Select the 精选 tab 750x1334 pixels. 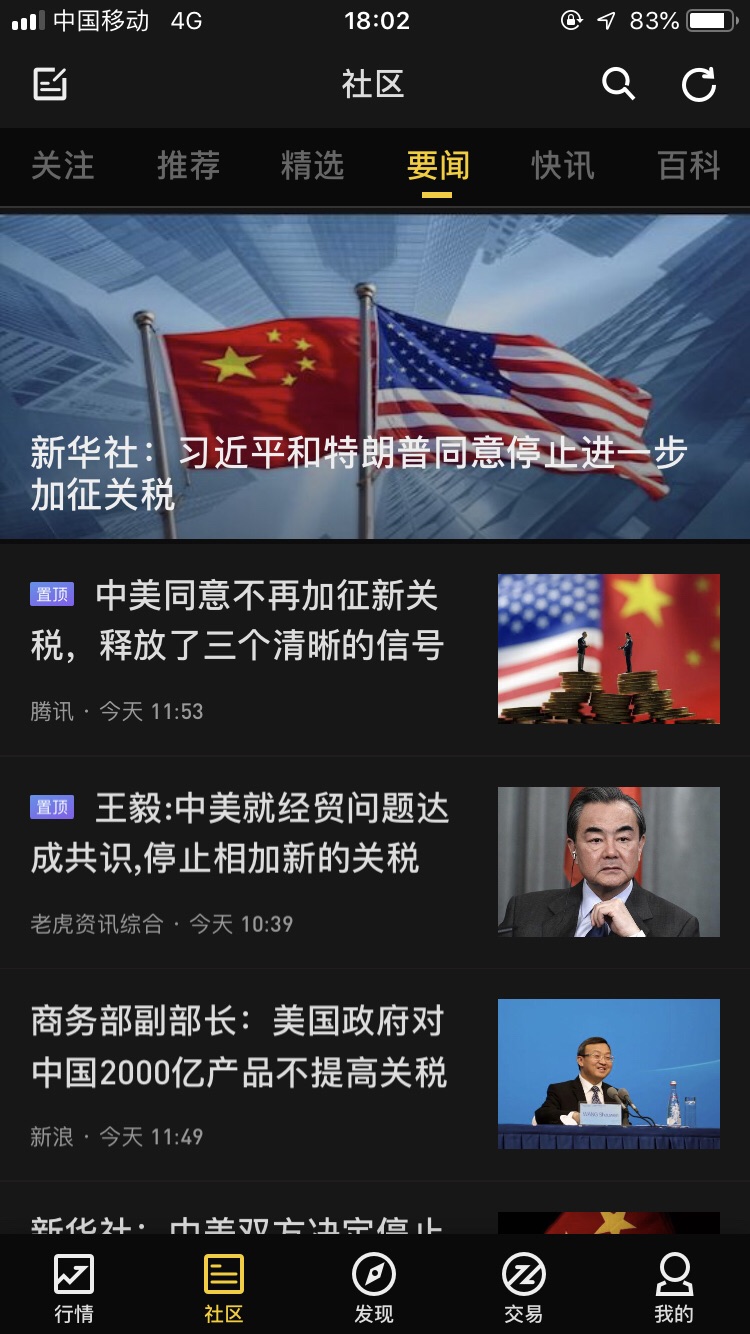312,166
